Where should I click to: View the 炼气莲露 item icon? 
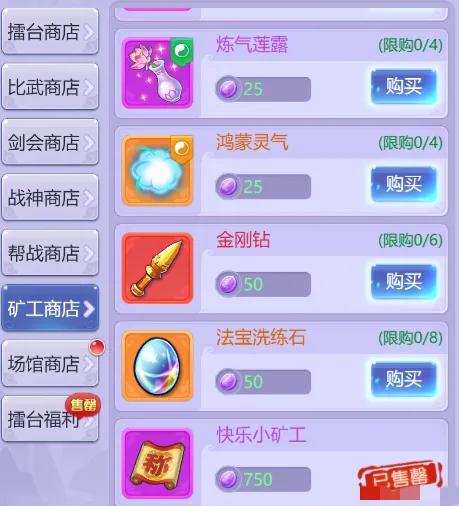[157, 73]
